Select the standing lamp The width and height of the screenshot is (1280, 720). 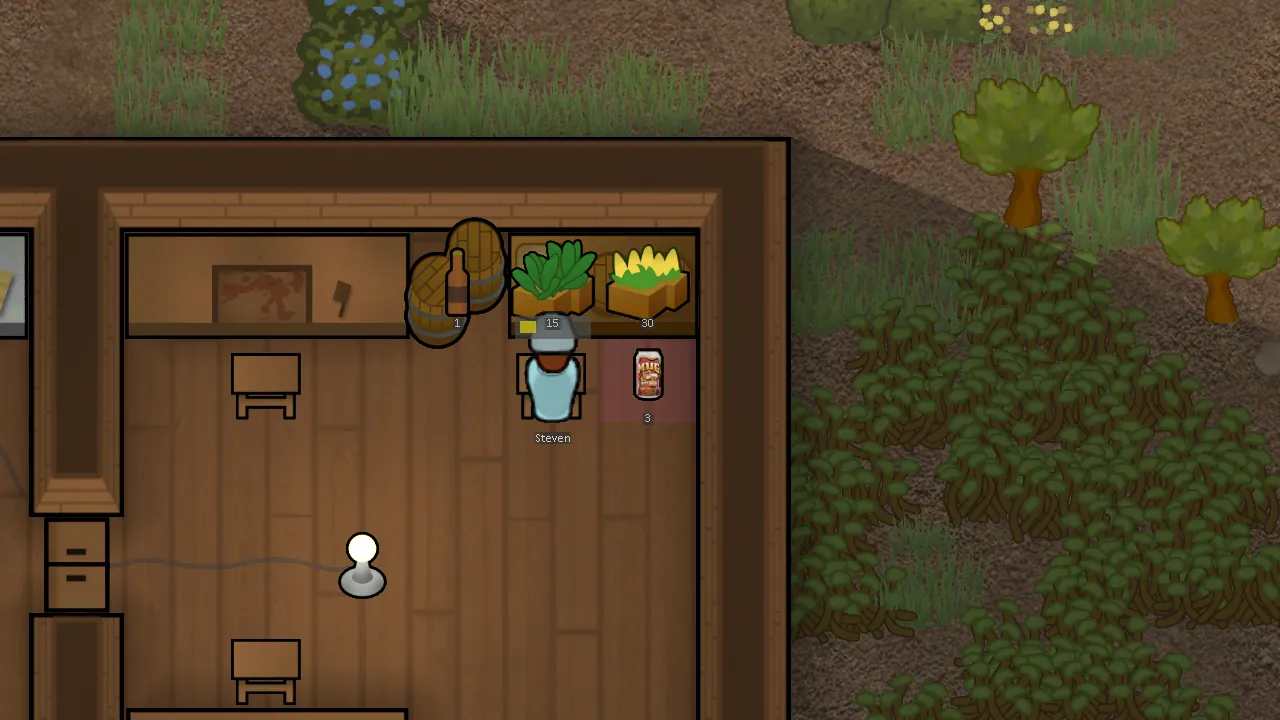362,566
